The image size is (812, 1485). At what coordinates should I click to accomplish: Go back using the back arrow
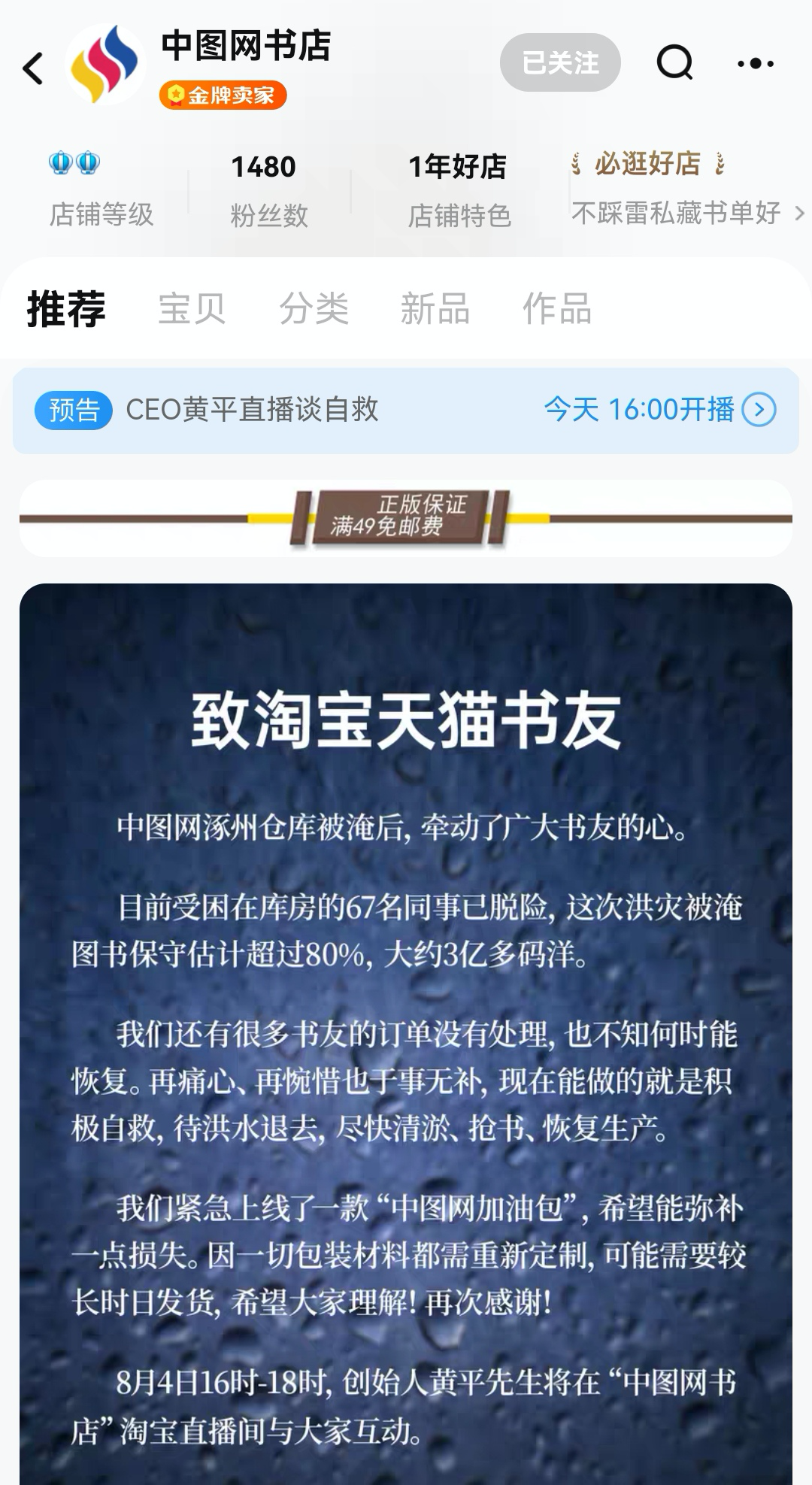coord(33,68)
